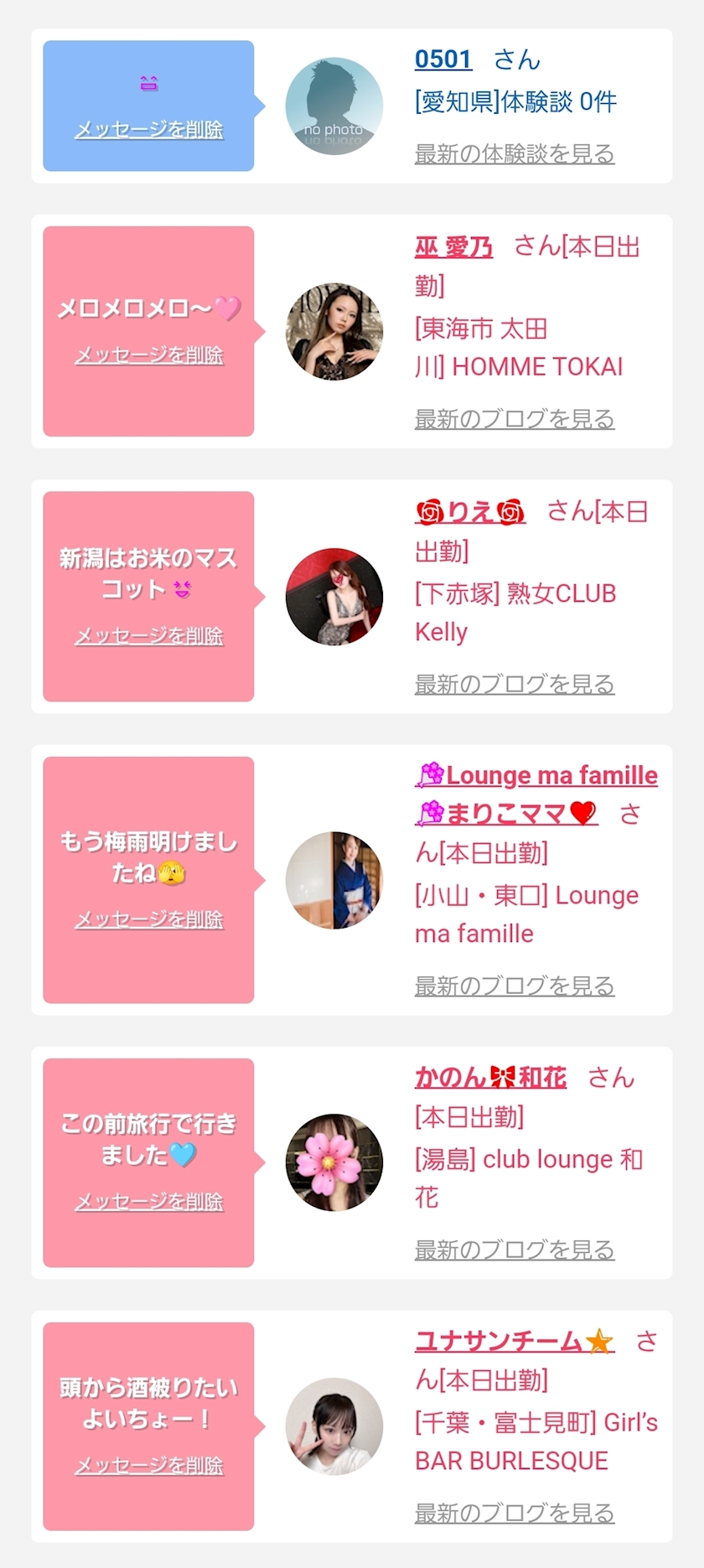
Task: View まりこママ's latest blog
Action: coord(515,986)
